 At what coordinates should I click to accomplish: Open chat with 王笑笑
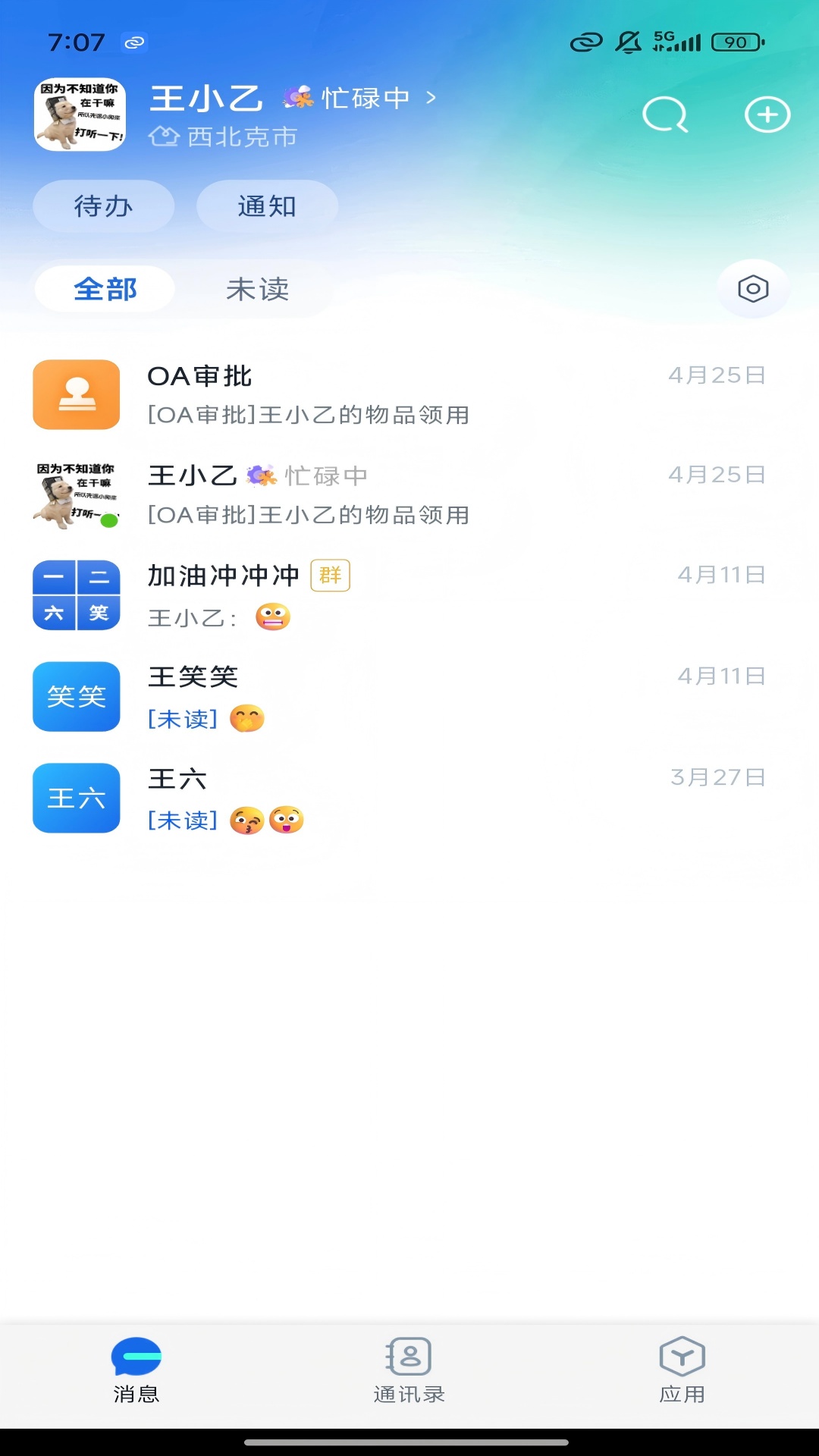pyautogui.click(x=379, y=697)
